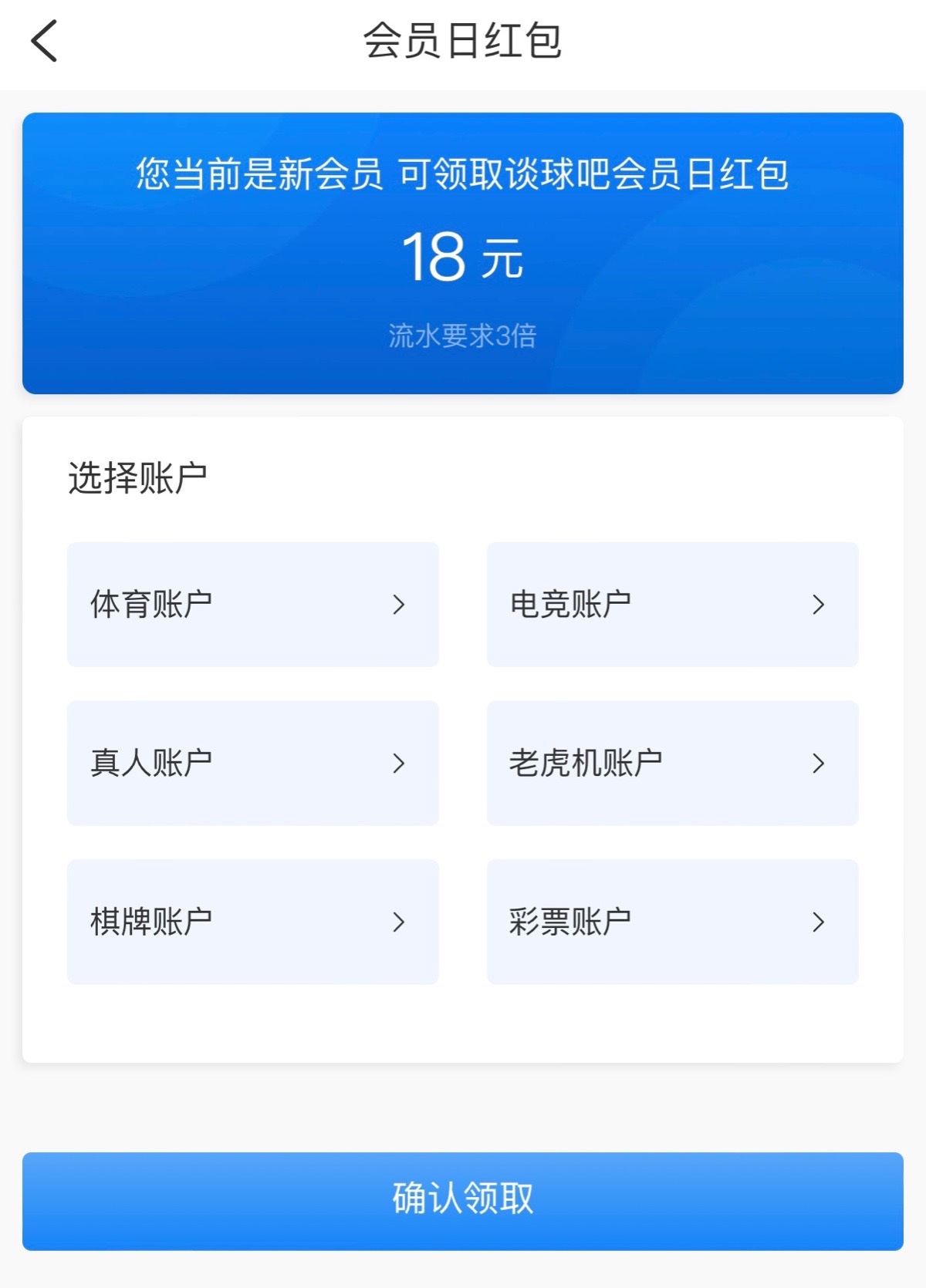Select the 老虎机账户 option
Viewport: 926px width, 1288px height.
point(672,763)
